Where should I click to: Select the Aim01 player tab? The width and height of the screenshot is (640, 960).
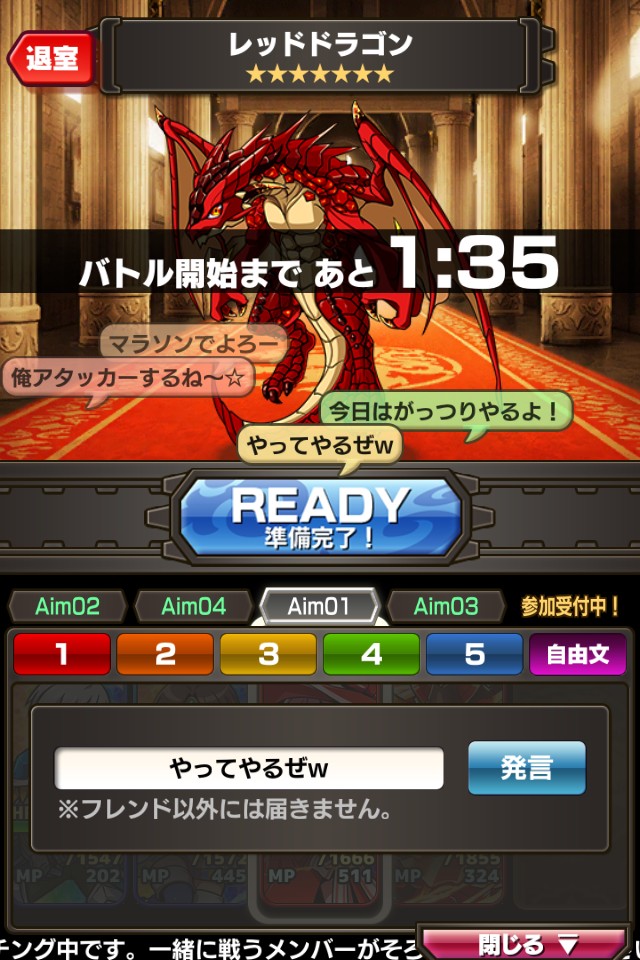pos(319,606)
